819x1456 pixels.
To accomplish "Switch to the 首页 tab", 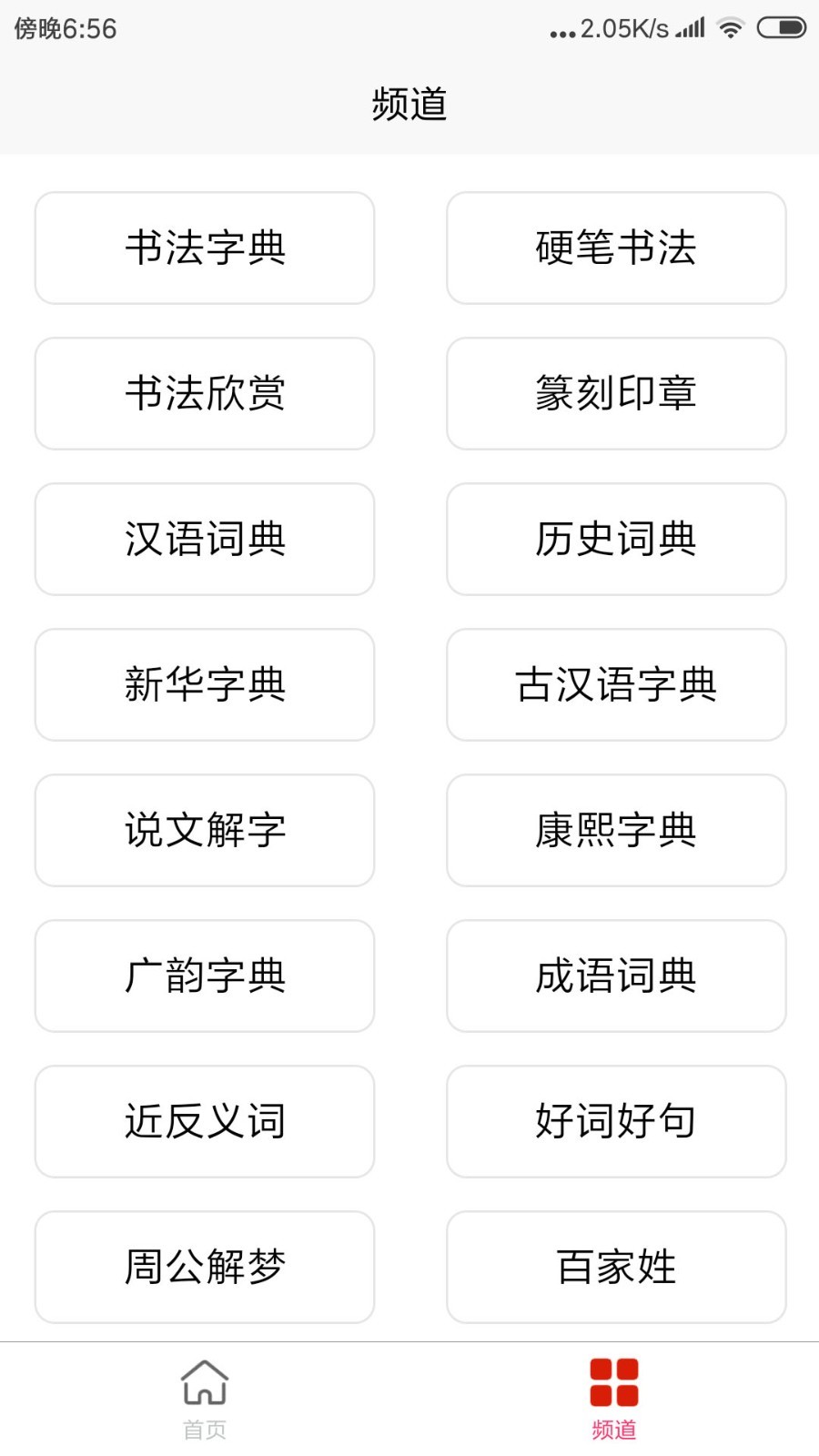I will 205,1400.
